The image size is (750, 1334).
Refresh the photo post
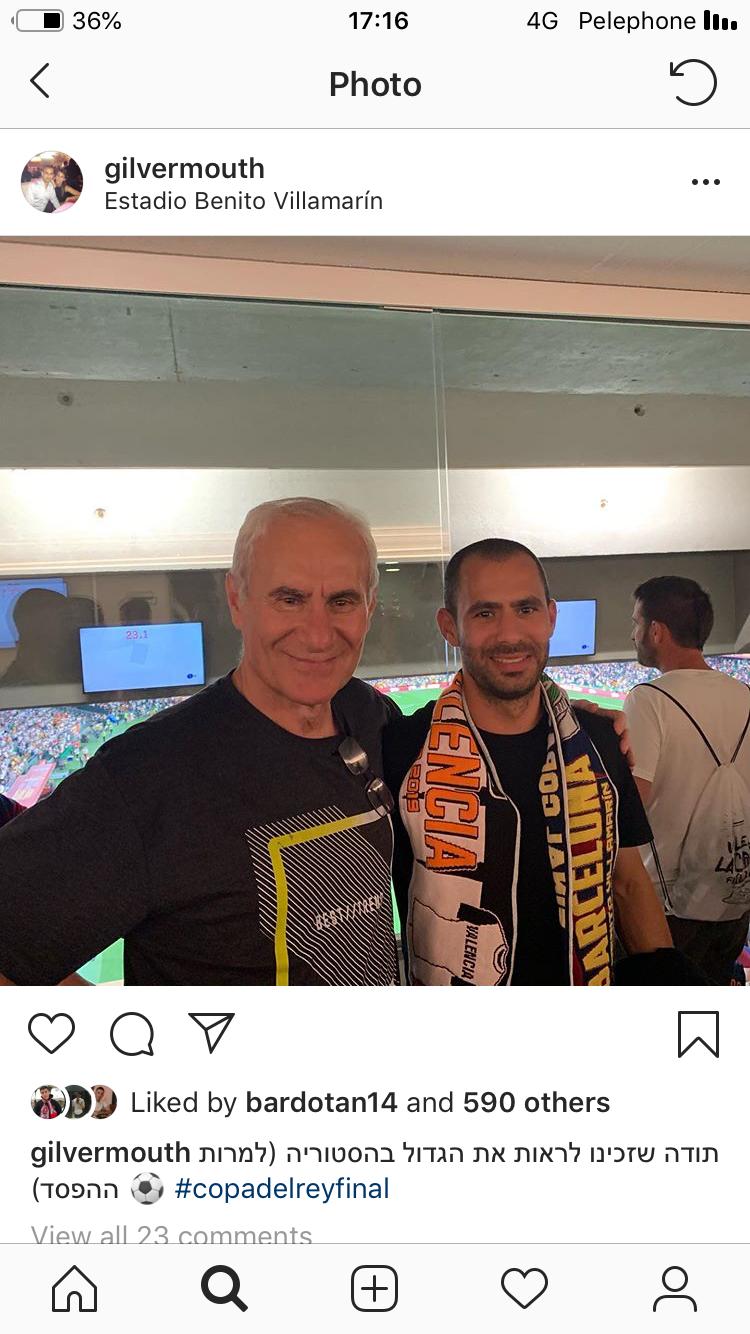(693, 82)
